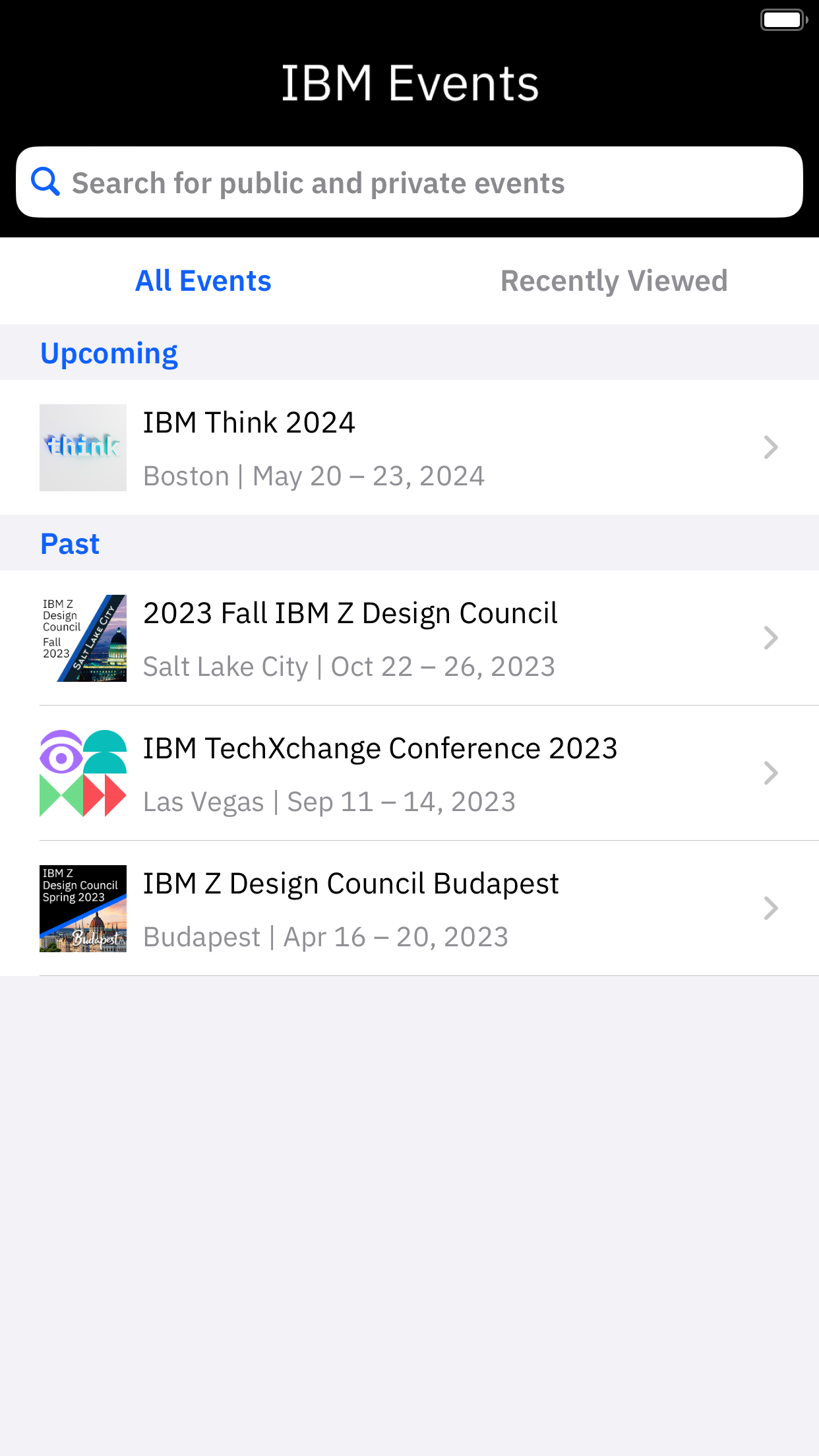Select the All Events tab

[x=204, y=281]
